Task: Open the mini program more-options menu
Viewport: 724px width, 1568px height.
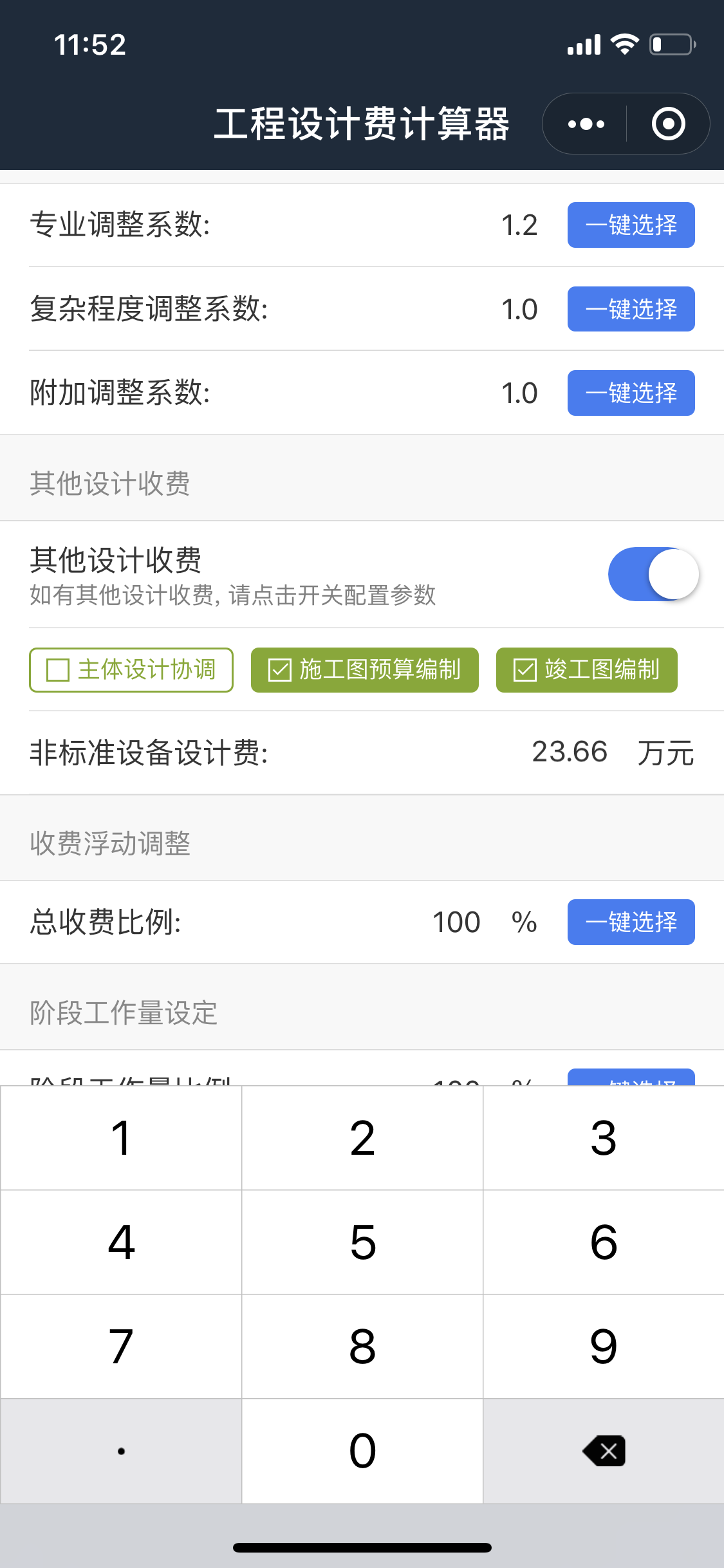Action: pyautogui.click(x=586, y=124)
